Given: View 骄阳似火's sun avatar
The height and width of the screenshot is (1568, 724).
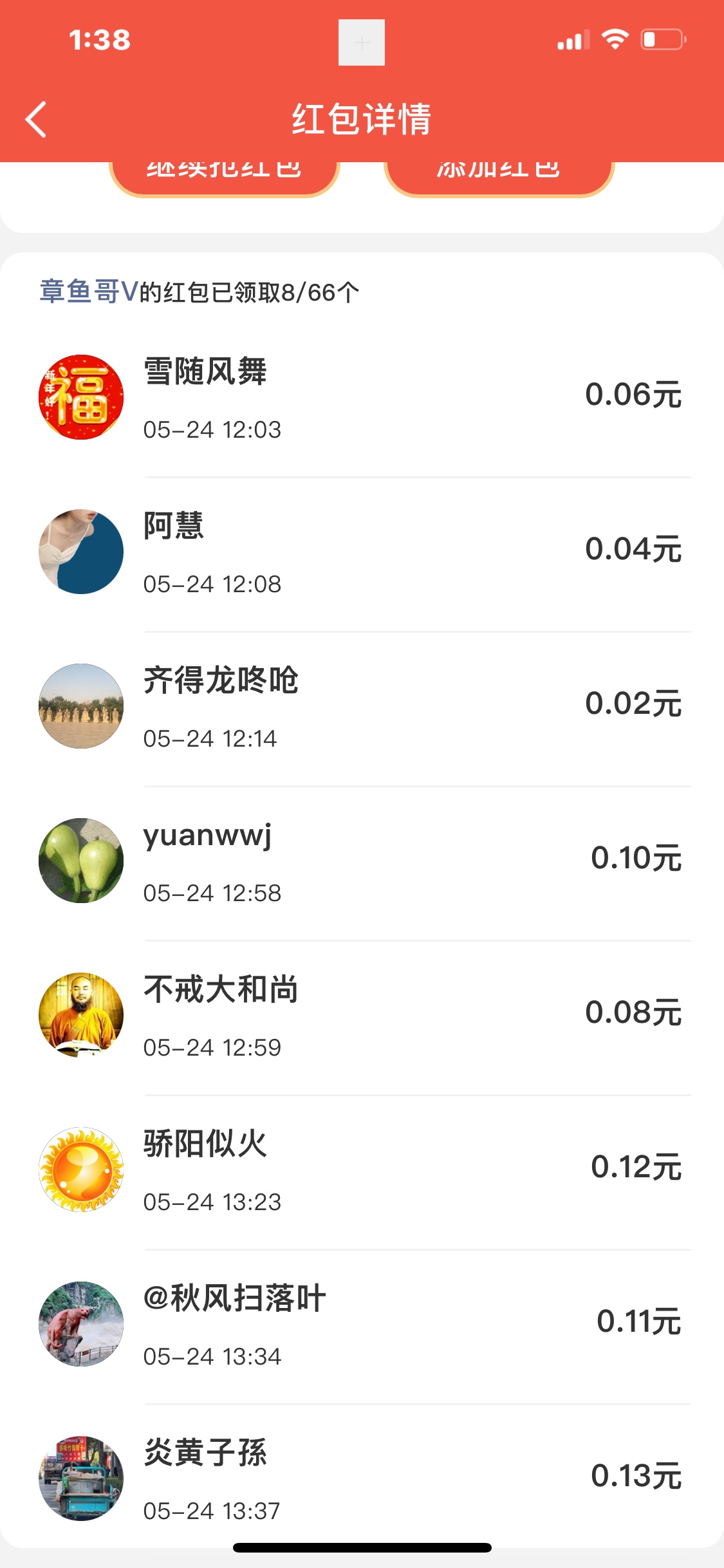Looking at the screenshot, I should [81, 1170].
